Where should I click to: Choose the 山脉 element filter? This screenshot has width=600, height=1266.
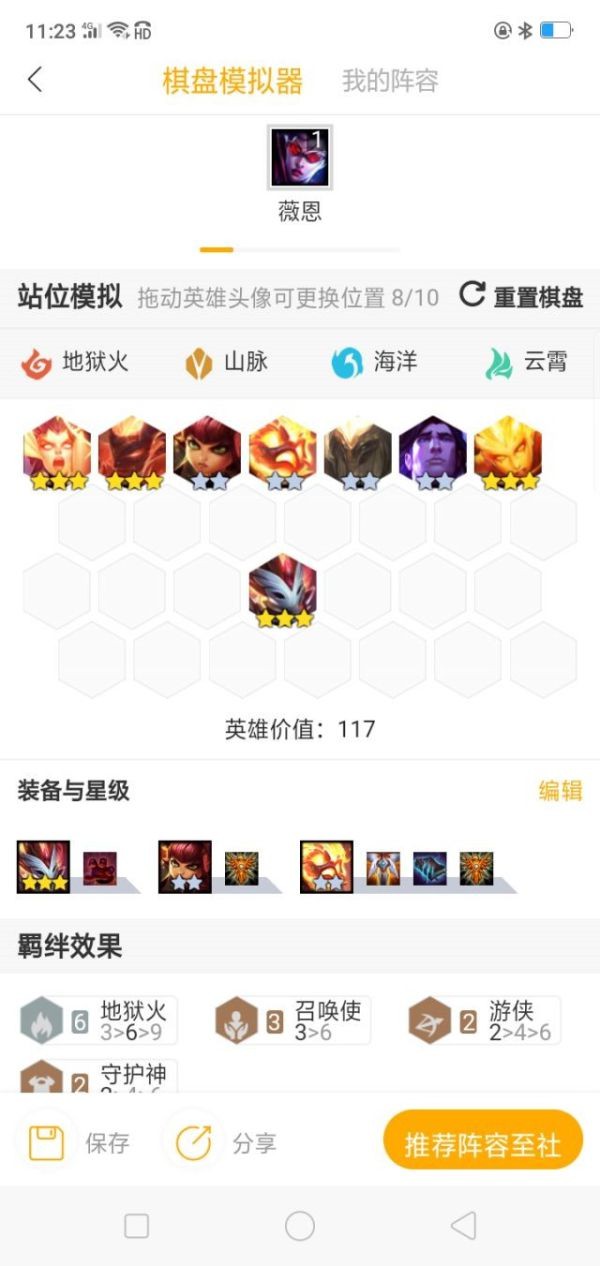click(226, 363)
